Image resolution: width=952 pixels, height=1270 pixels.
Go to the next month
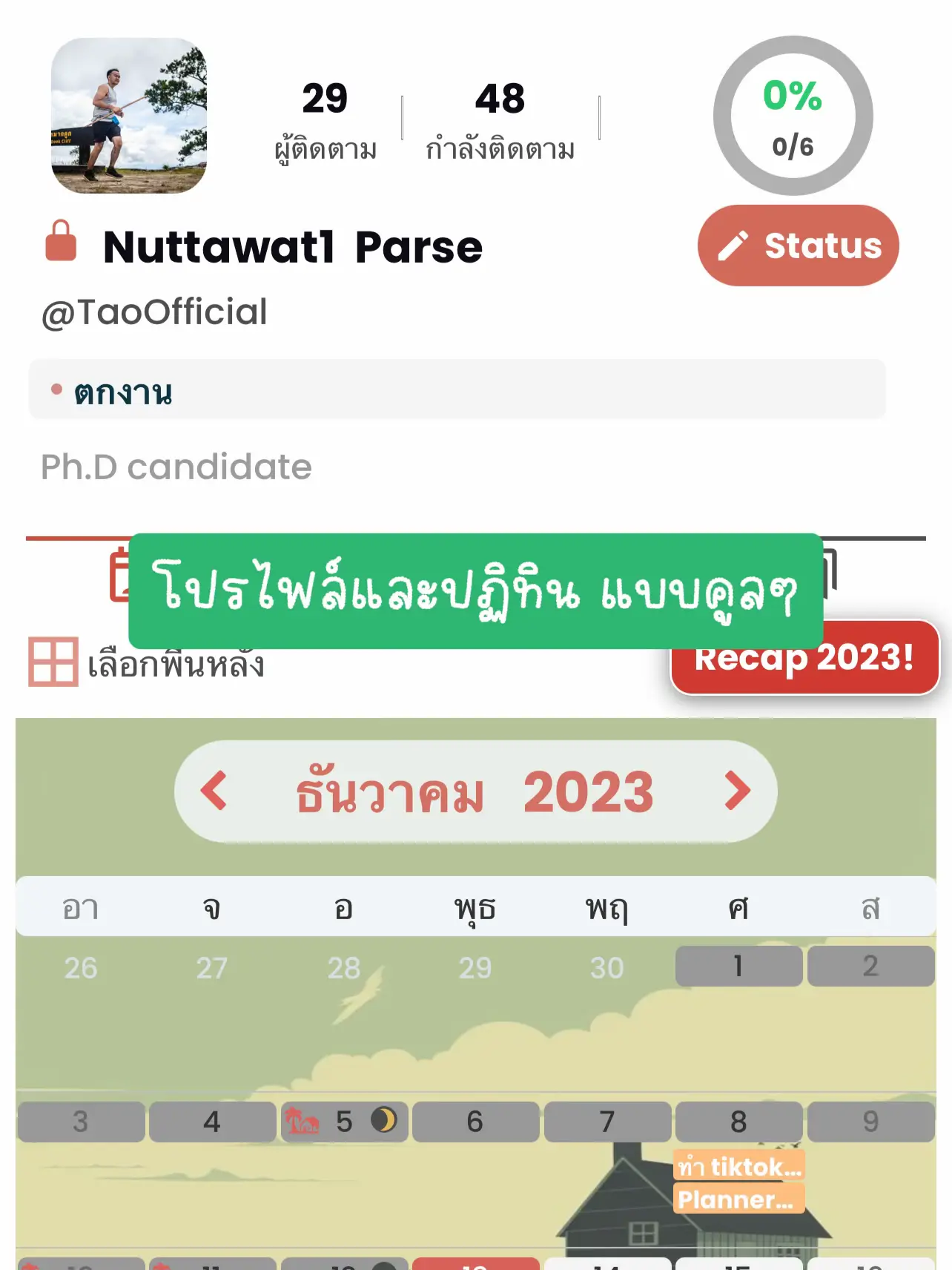tap(737, 791)
